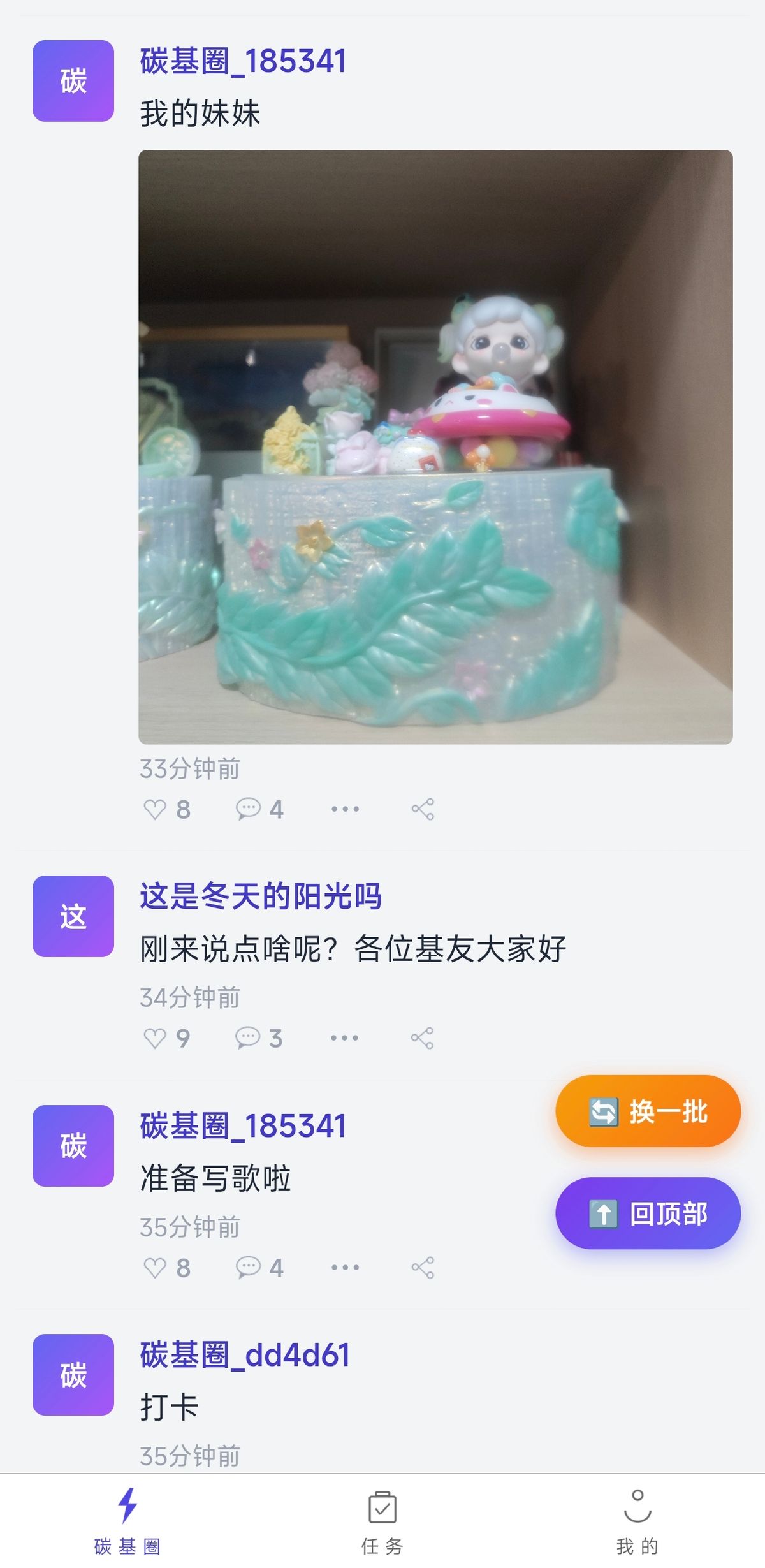Open more options on 准备写歌啦 post
Image resolution: width=765 pixels, height=1568 pixels.
click(x=345, y=1268)
